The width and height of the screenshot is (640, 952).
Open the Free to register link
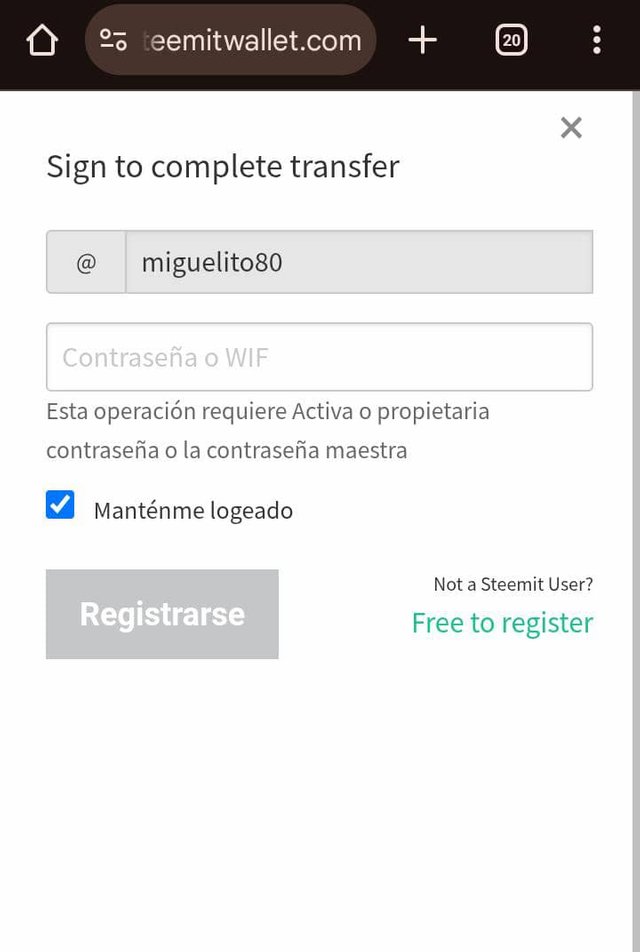click(x=502, y=623)
